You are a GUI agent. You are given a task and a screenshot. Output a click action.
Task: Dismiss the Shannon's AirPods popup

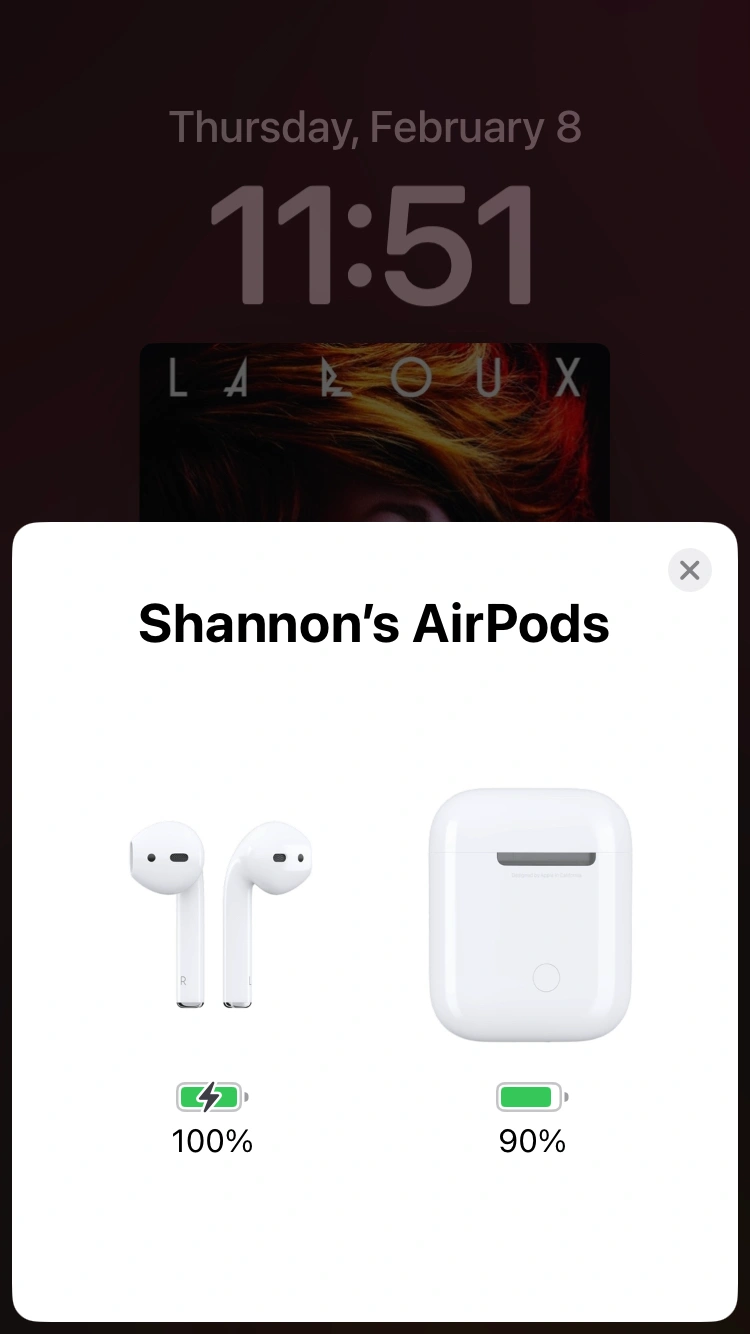[689, 570]
